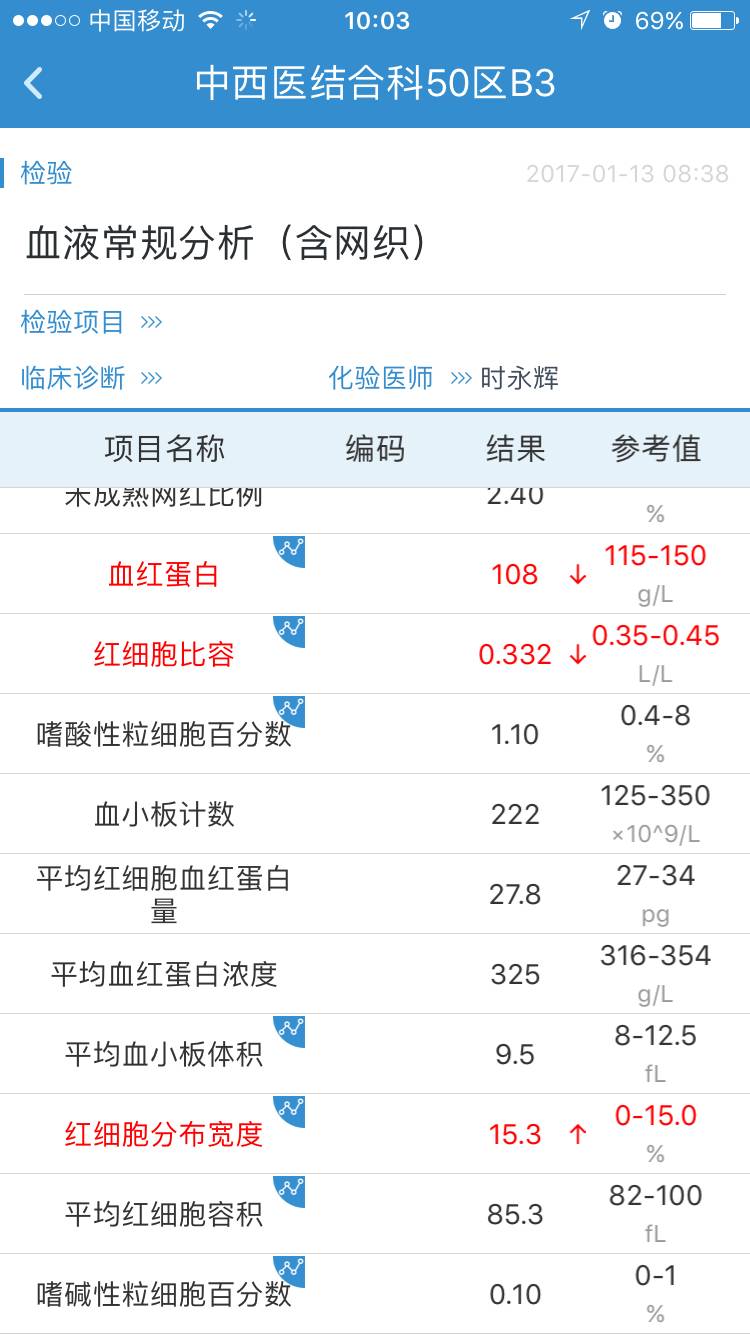This screenshot has width=750, height=1334.
Task: Open trend chart icon for 血红蛋白
Action: [291, 549]
